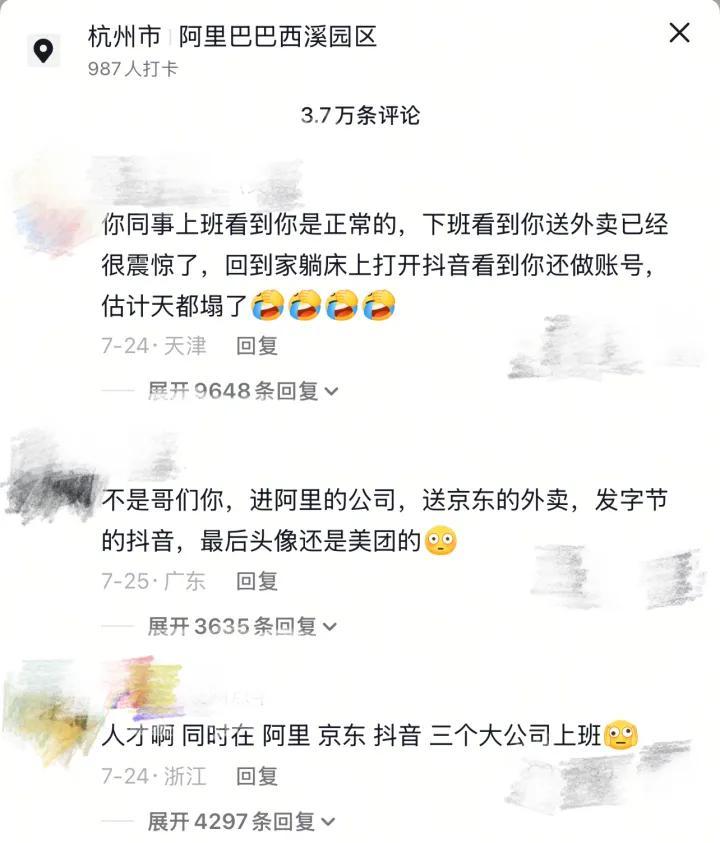Expand 9648 replies
This screenshot has width=720, height=843.
[x=243, y=391]
